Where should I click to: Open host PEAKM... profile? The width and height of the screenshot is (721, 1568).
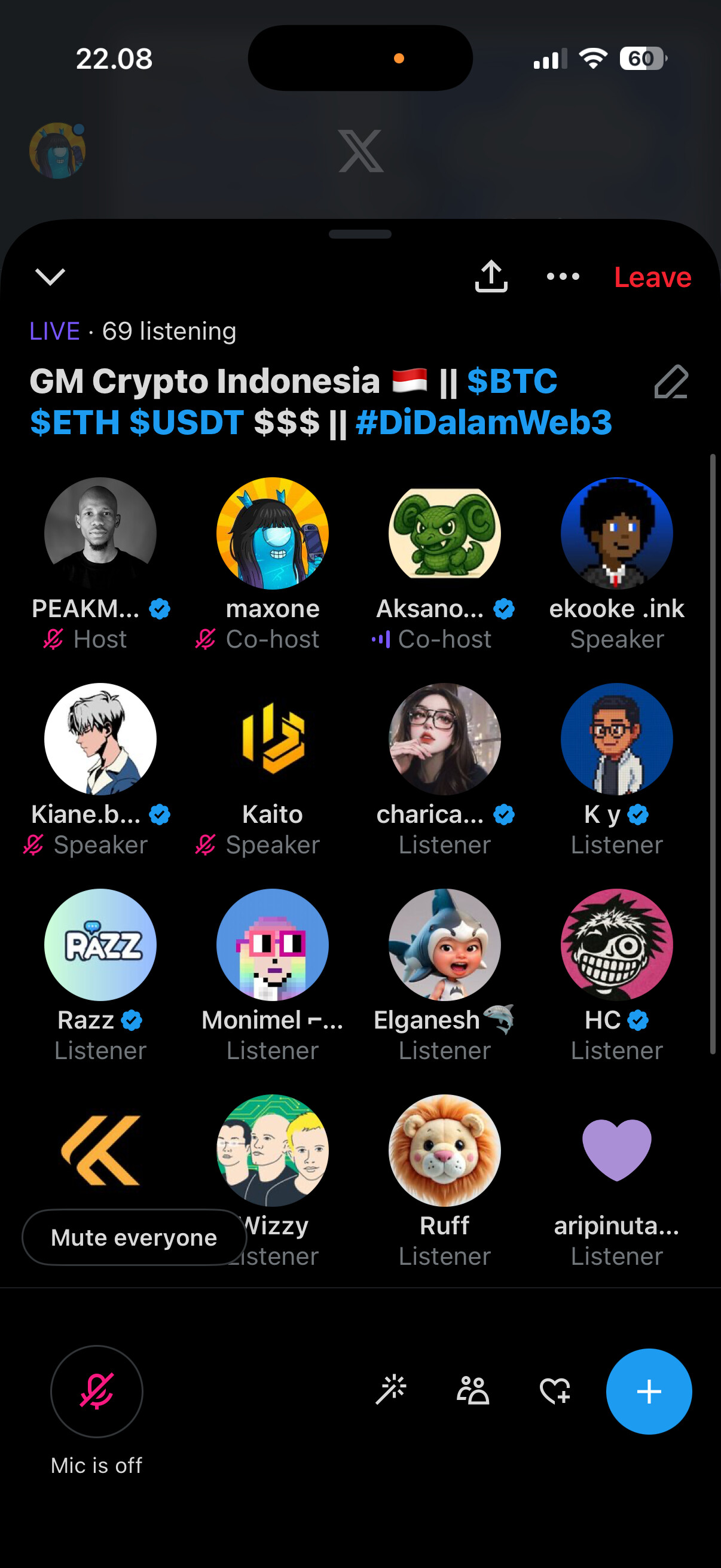(x=100, y=533)
